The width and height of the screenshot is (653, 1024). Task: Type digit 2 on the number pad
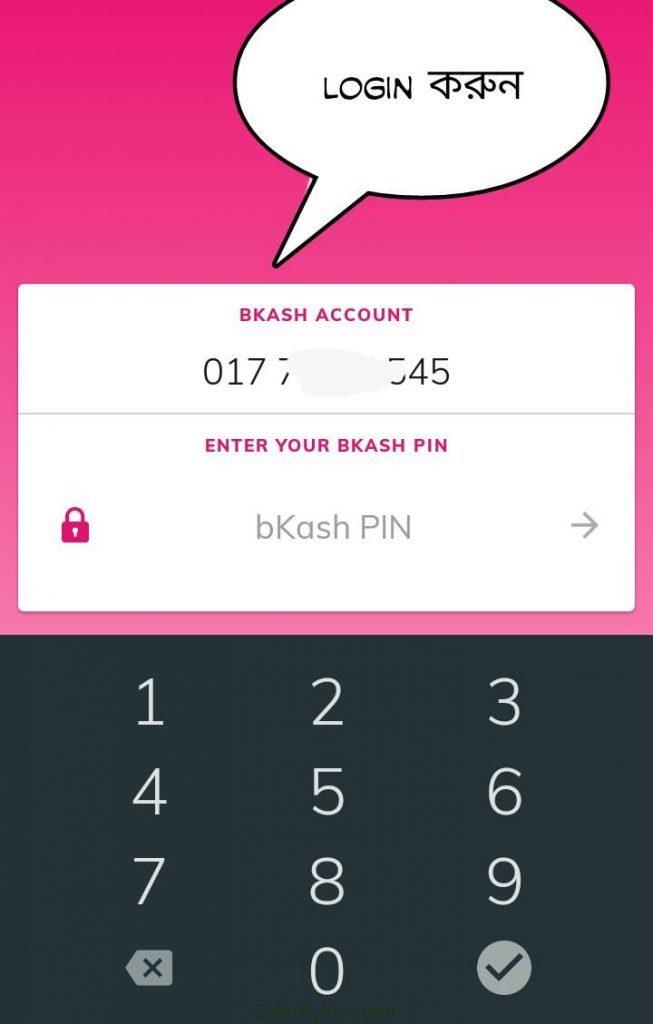coord(327,703)
